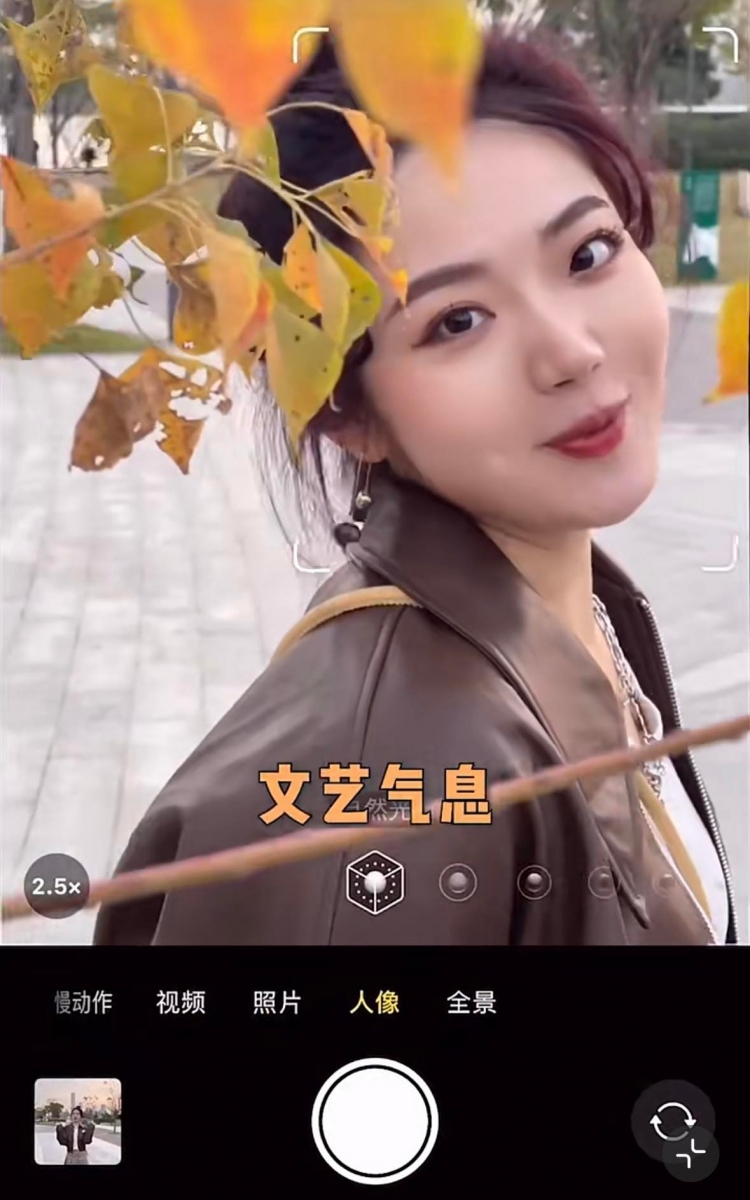
Task: Switch to 全景 panorama mode
Action: 471,1003
